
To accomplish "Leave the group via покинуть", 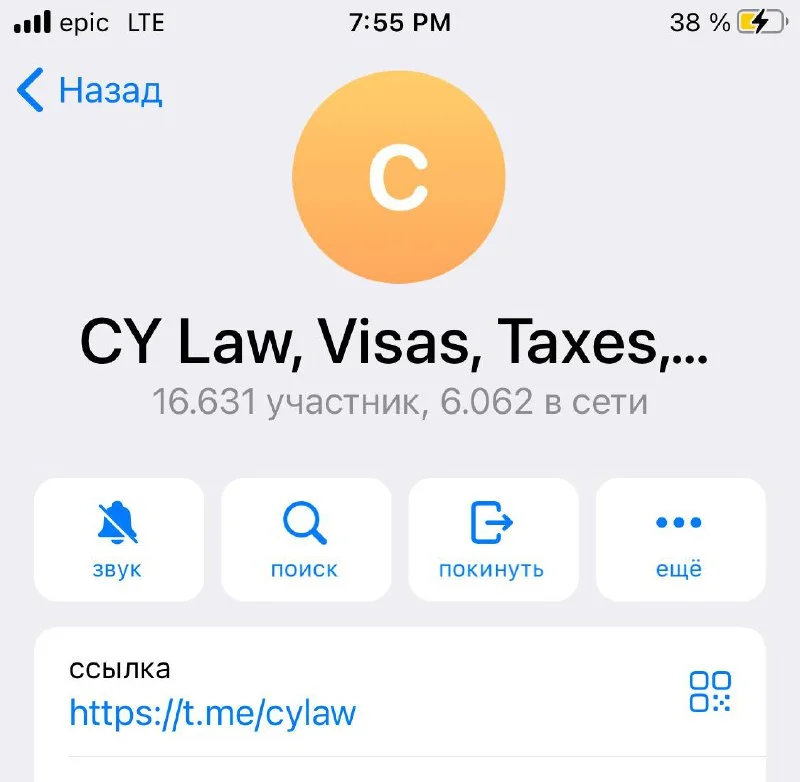I will tap(492, 540).
